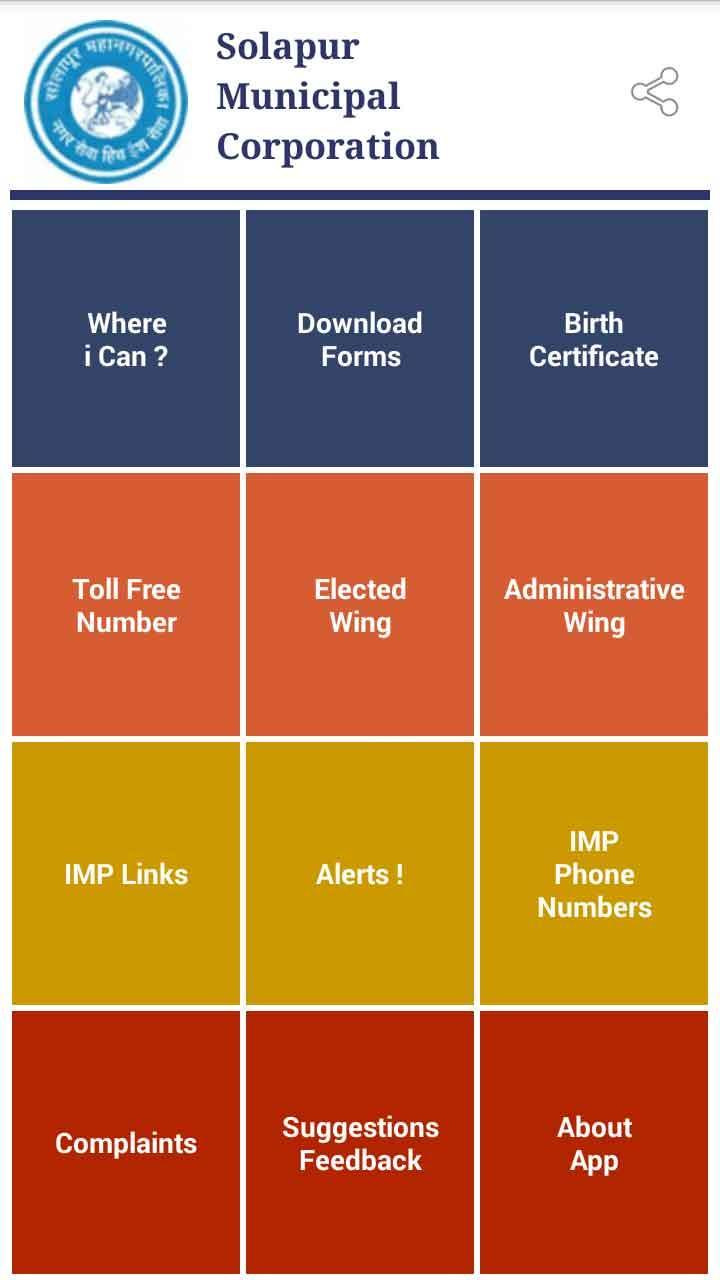This screenshot has width=720, height=1280.
Task: Open IMP Links
Action: [126, 873]
